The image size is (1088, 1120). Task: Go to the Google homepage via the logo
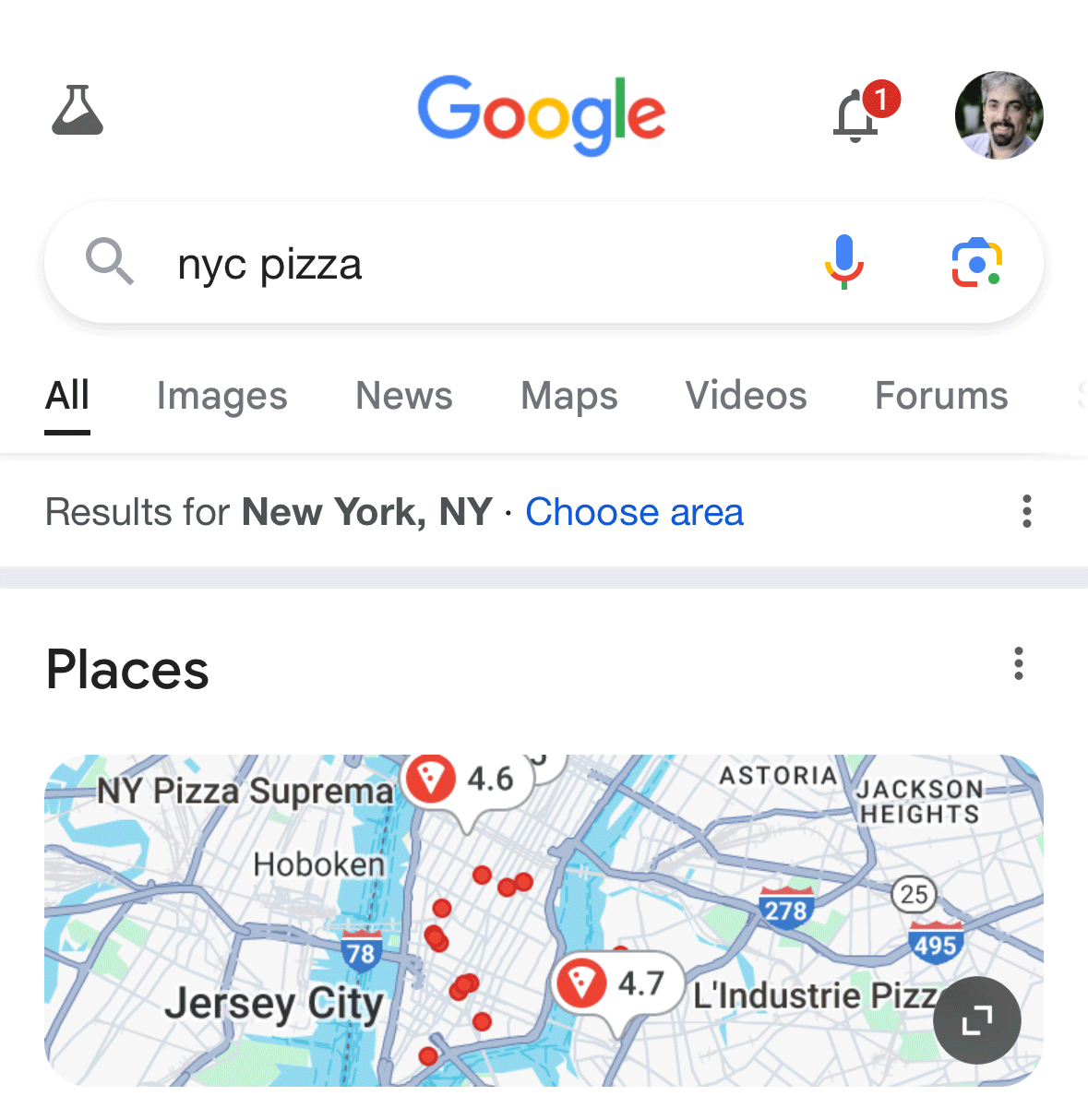pyautogui.click(x=542, y=113)
